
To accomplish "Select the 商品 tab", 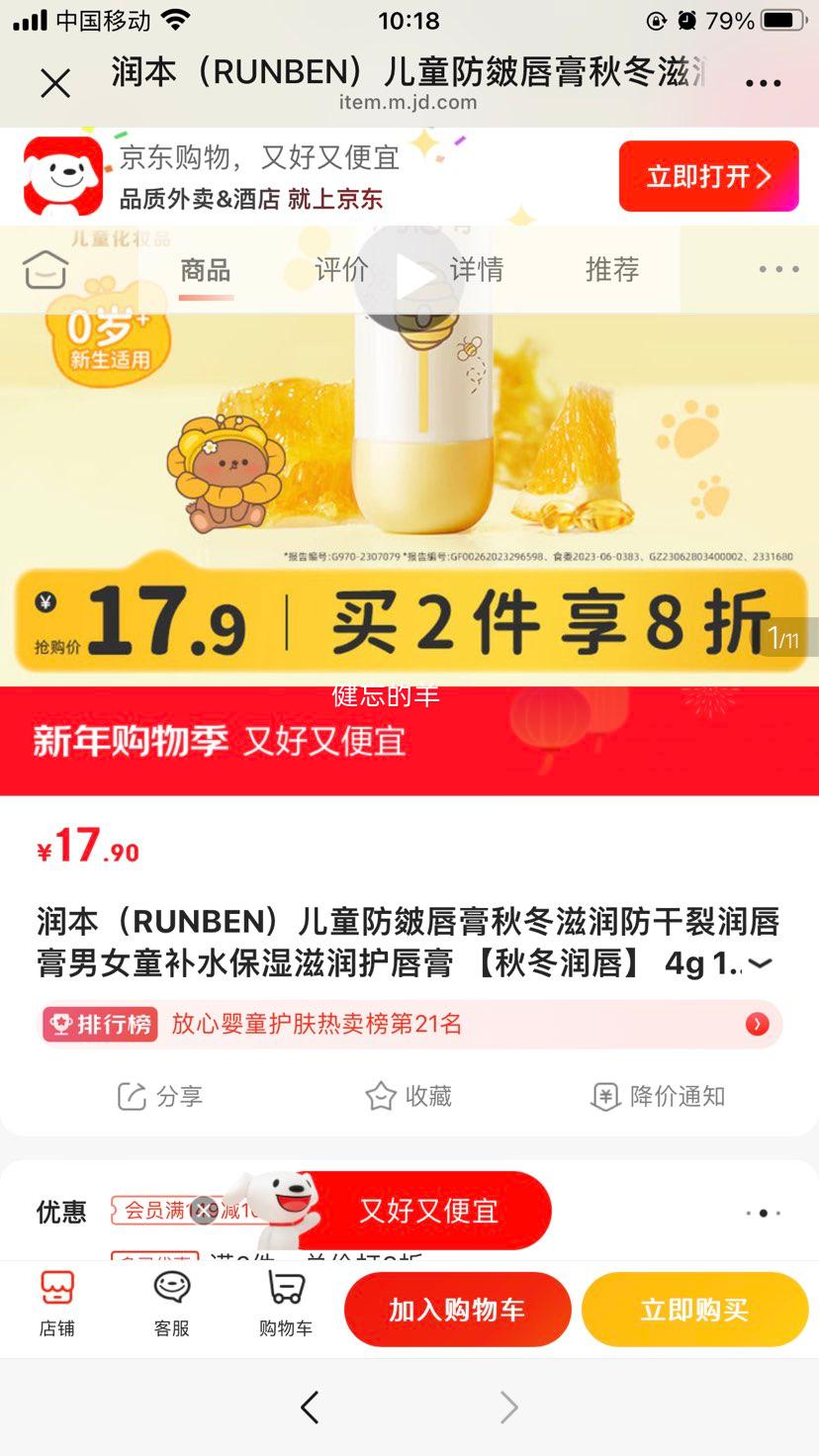I will (205, 268).
